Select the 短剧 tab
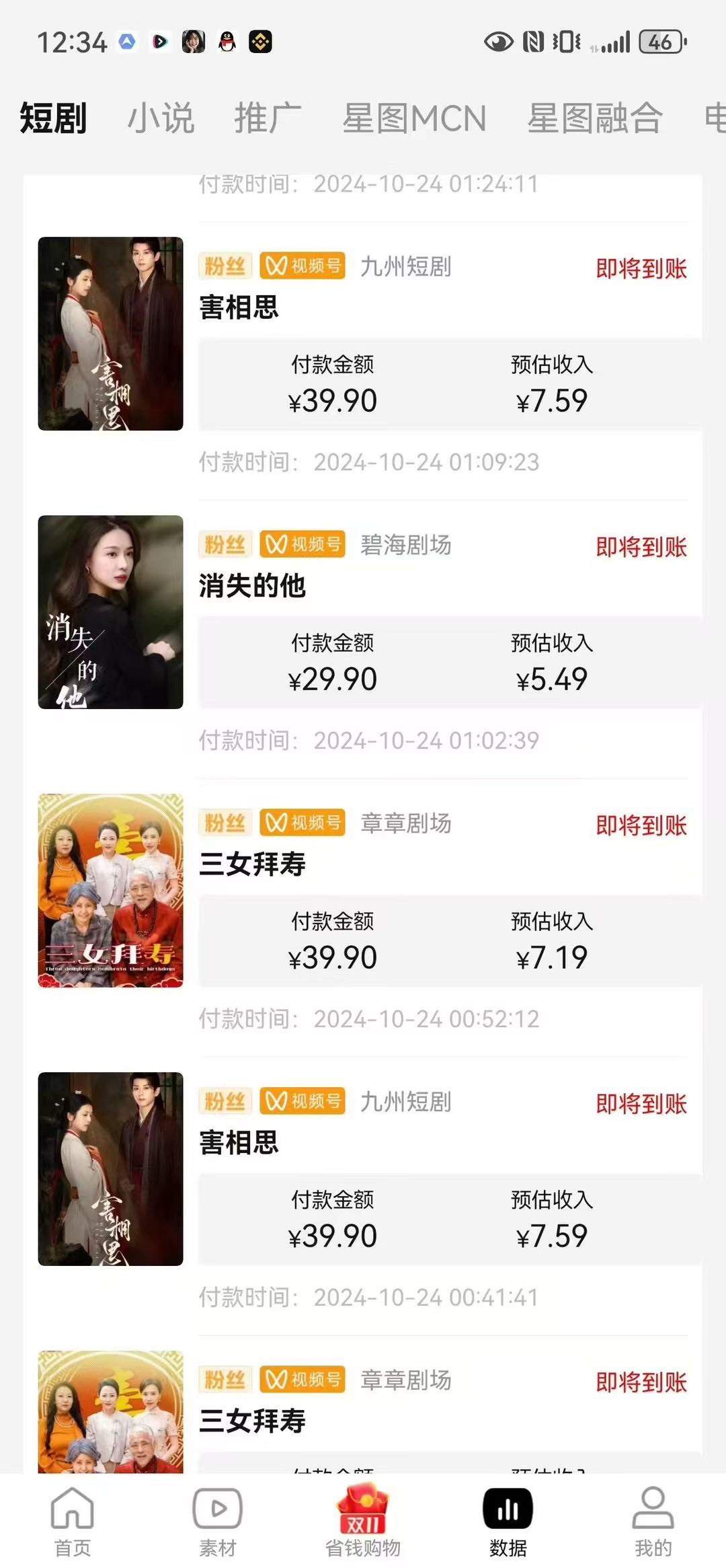726x1568 pixels. (x=53, y=118)
